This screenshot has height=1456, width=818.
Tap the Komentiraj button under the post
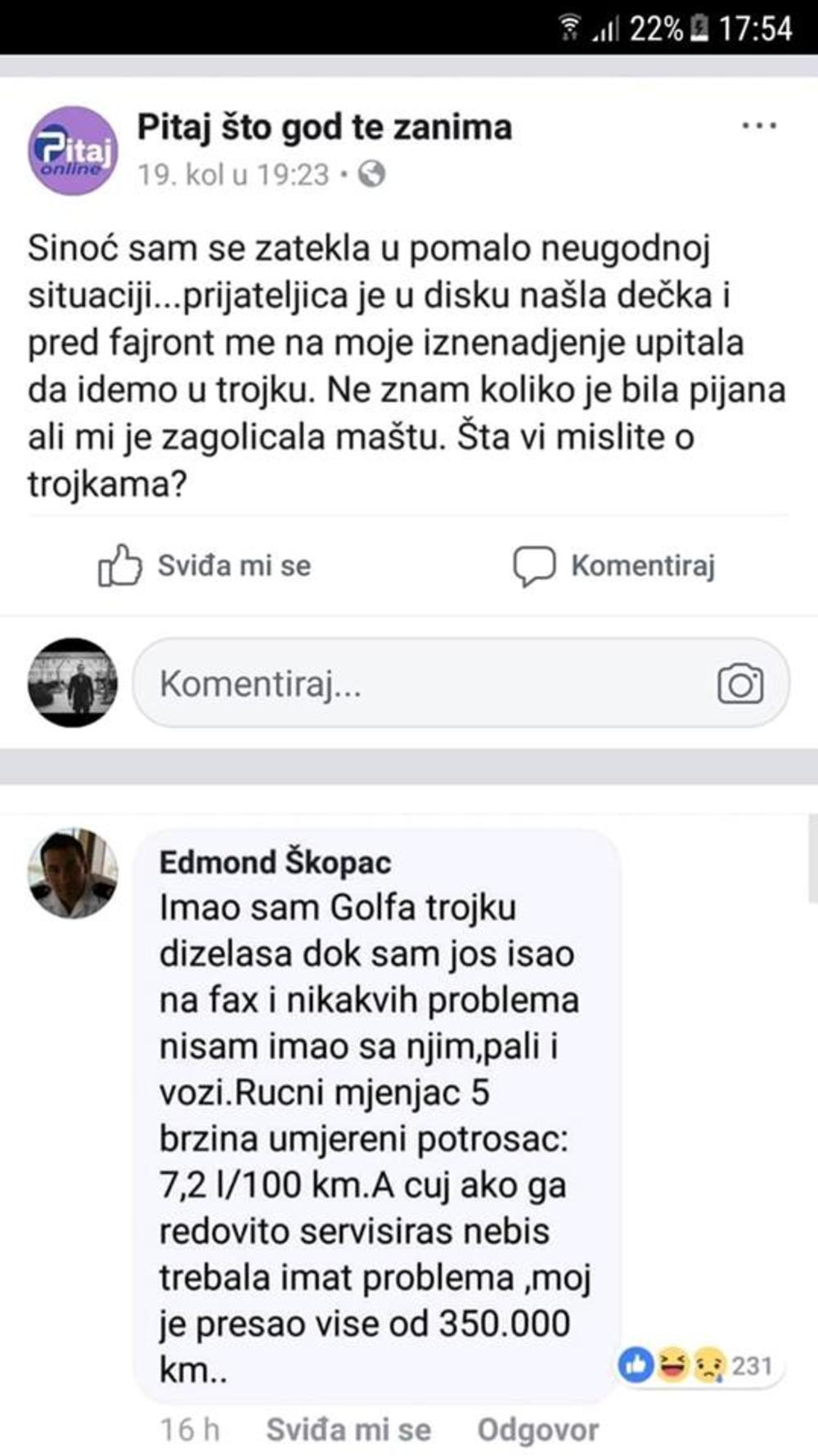tap(614, 566)
